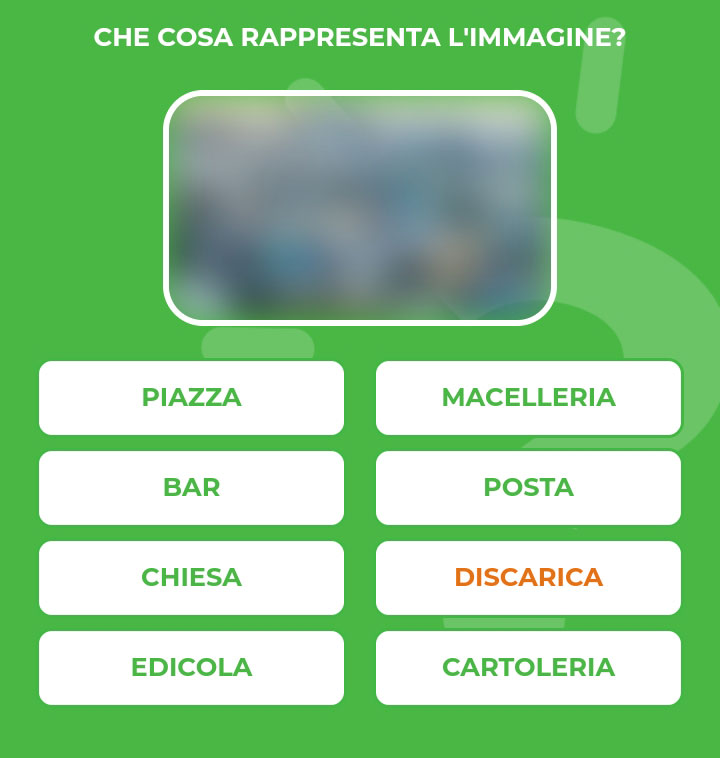
Task: Select the PIAZZA answer
Action: point(191,398)
